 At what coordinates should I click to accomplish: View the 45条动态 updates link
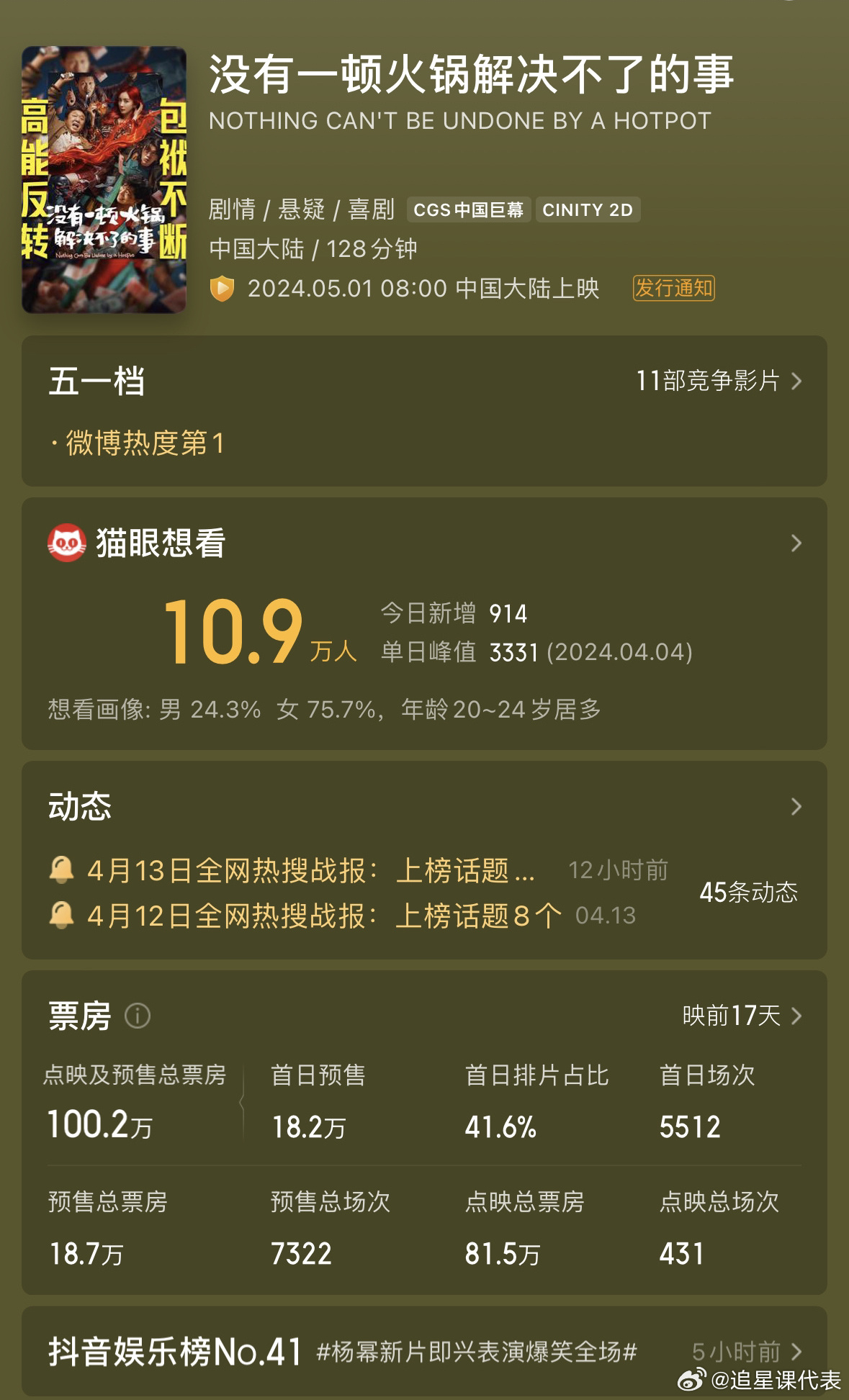(750, 893)
